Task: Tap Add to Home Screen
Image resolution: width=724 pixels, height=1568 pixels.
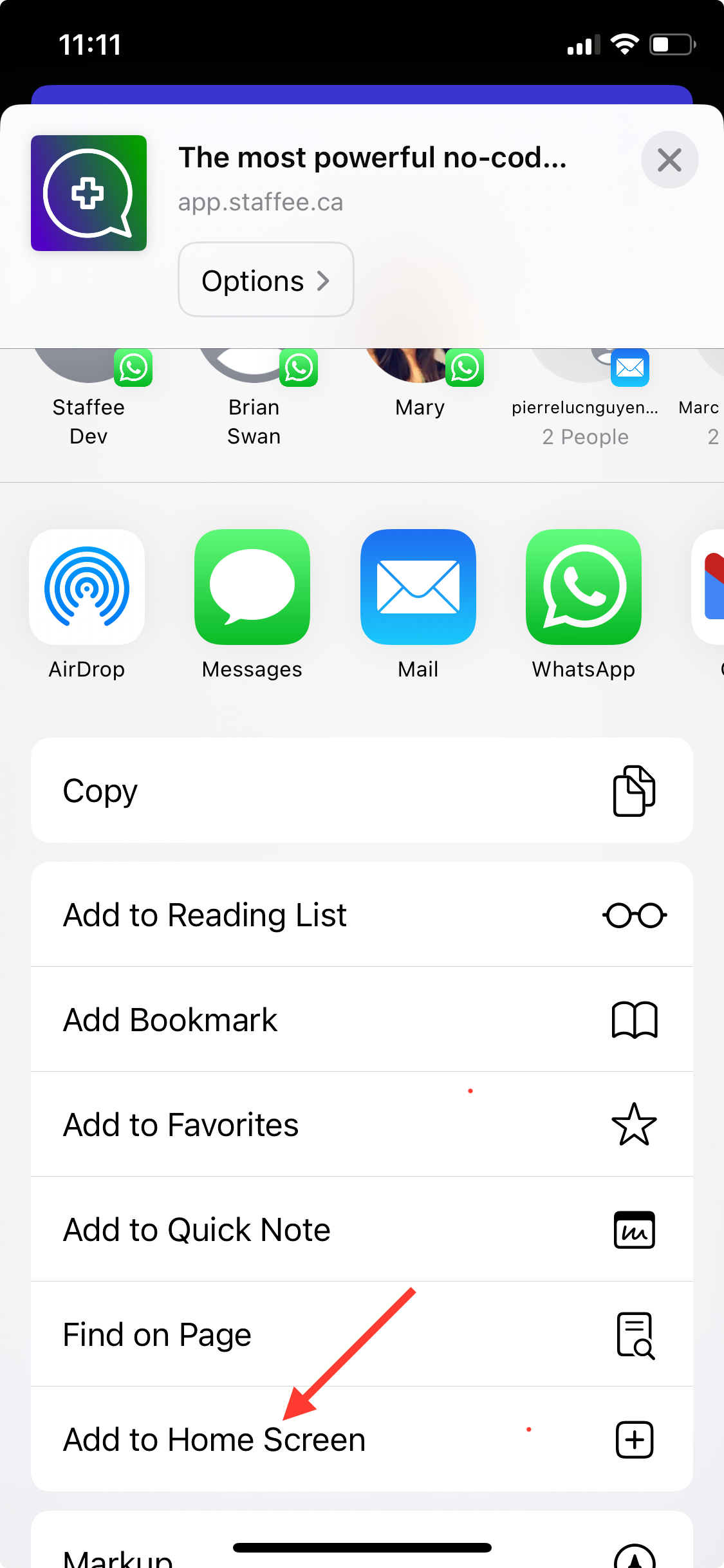Action: [x=362, y=1439]
